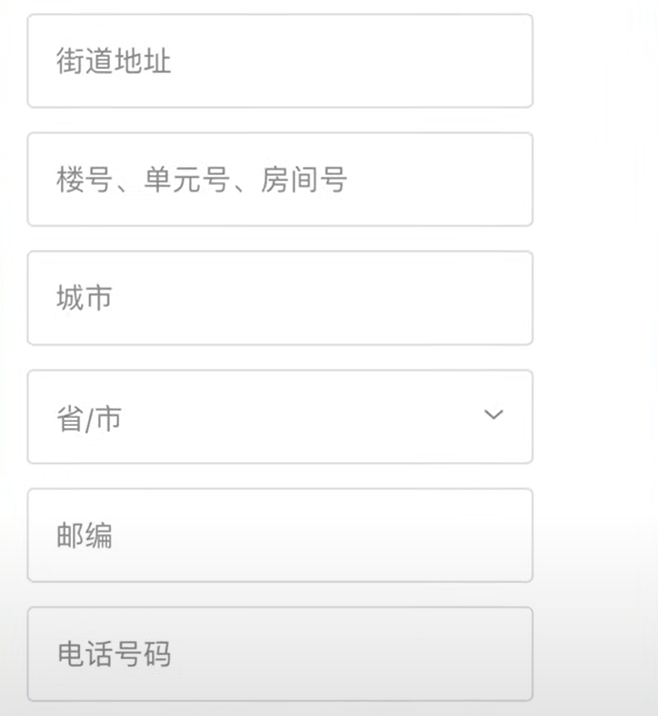The height and width of the screenshot is (716, 658).
Task: Tap the 街道地址 street address field
Action: pos(280,61)
